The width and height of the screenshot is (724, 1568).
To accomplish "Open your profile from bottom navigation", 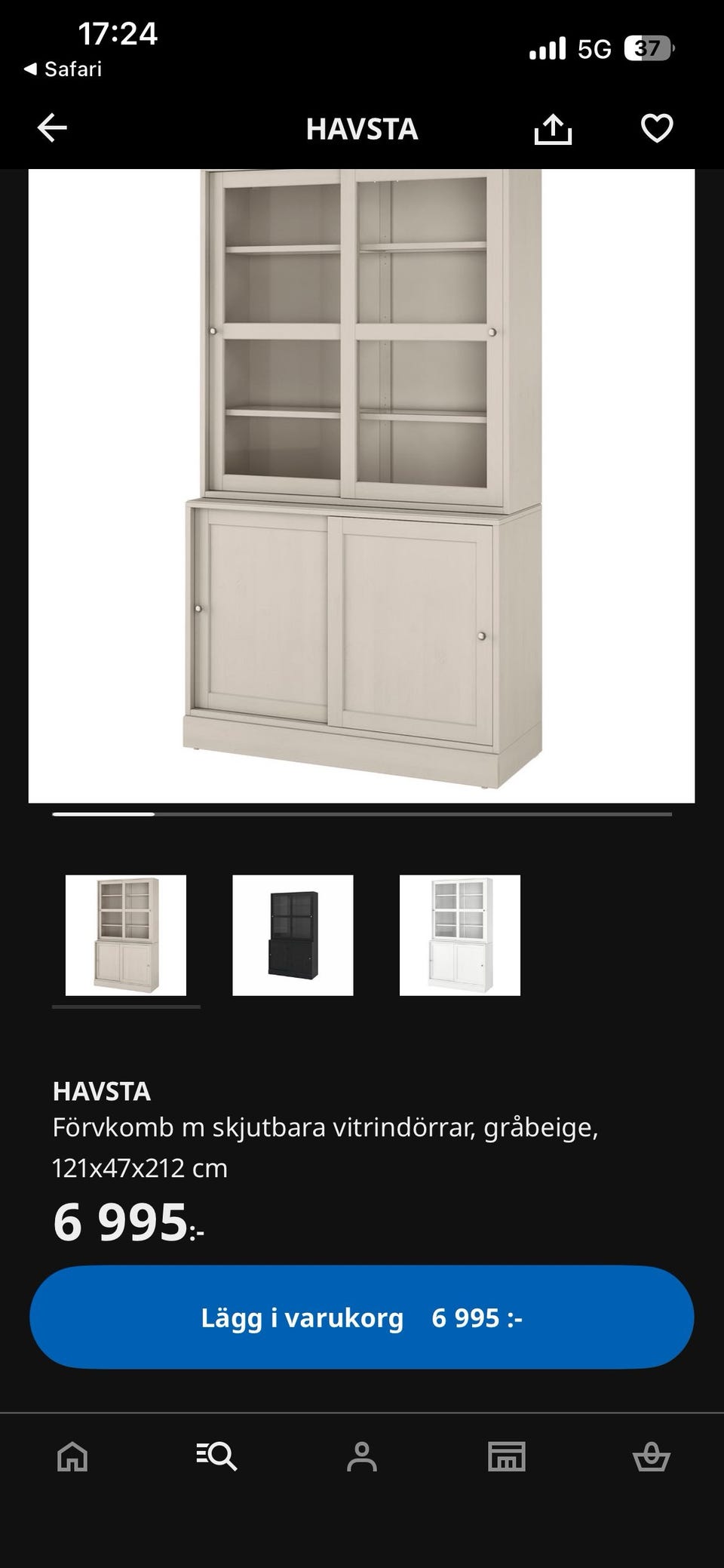I will point(362,1456).
